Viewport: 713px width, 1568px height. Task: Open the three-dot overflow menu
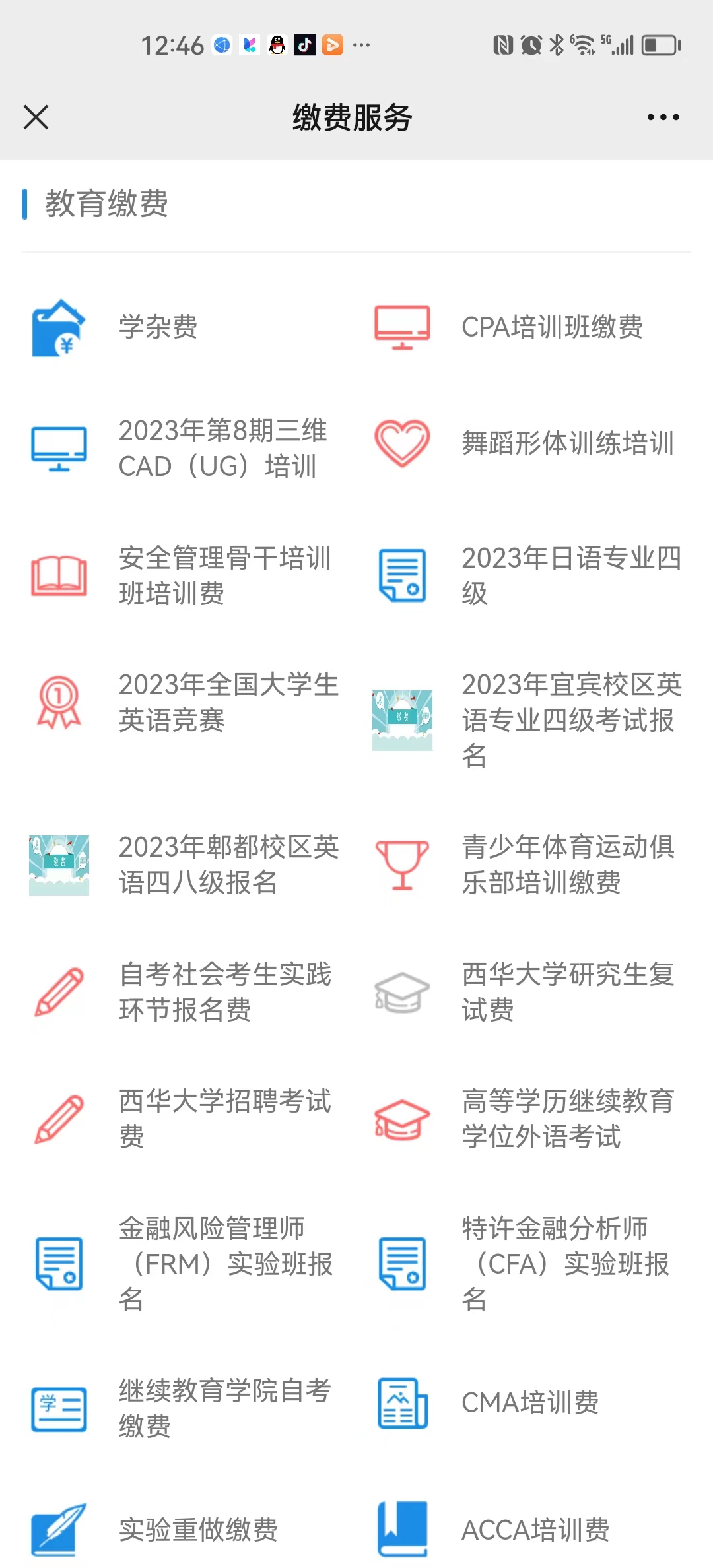click(663, 117)
